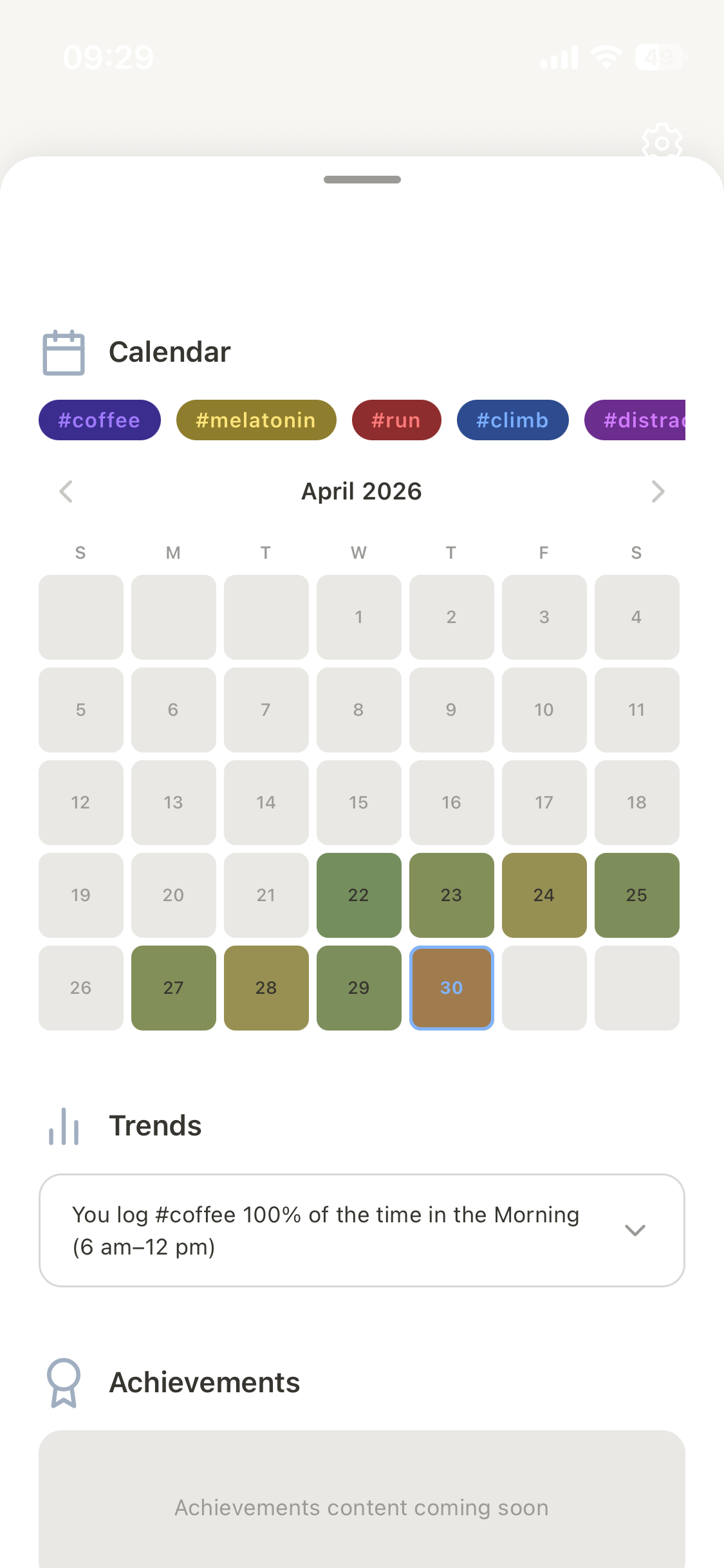Select April 23 in calendar
The height and width of the screenshot is (1568, 724).
pos(451,895)
